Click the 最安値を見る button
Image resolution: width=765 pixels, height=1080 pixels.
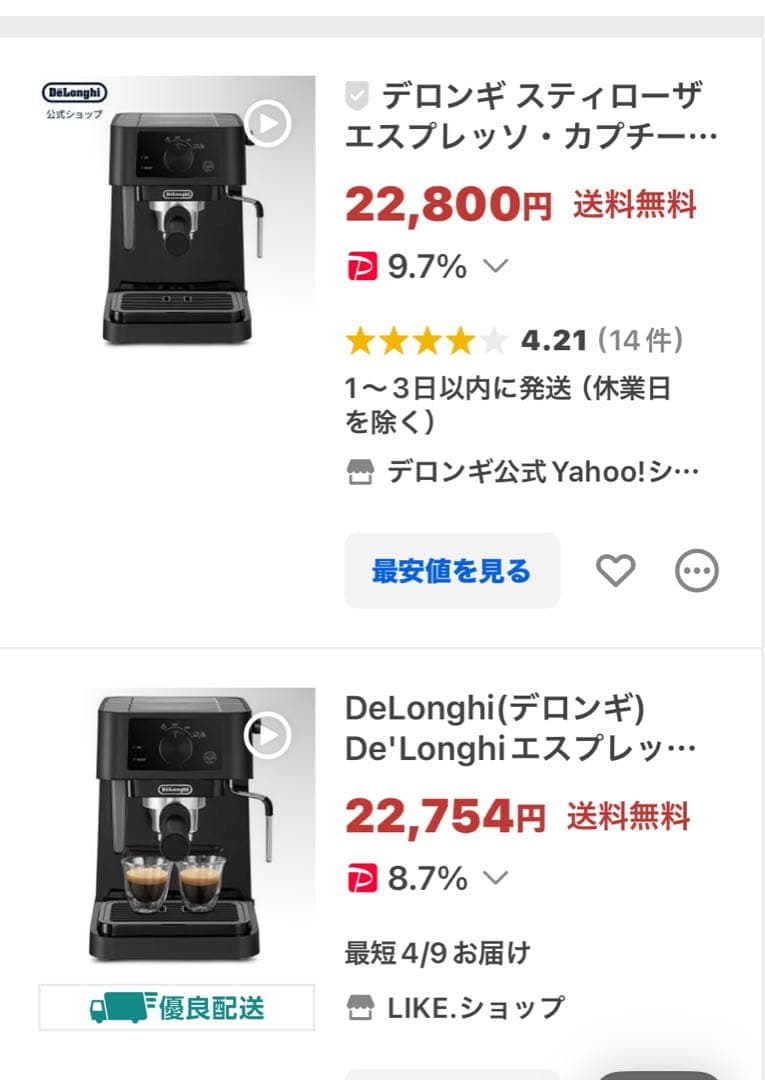click(452, 568)
